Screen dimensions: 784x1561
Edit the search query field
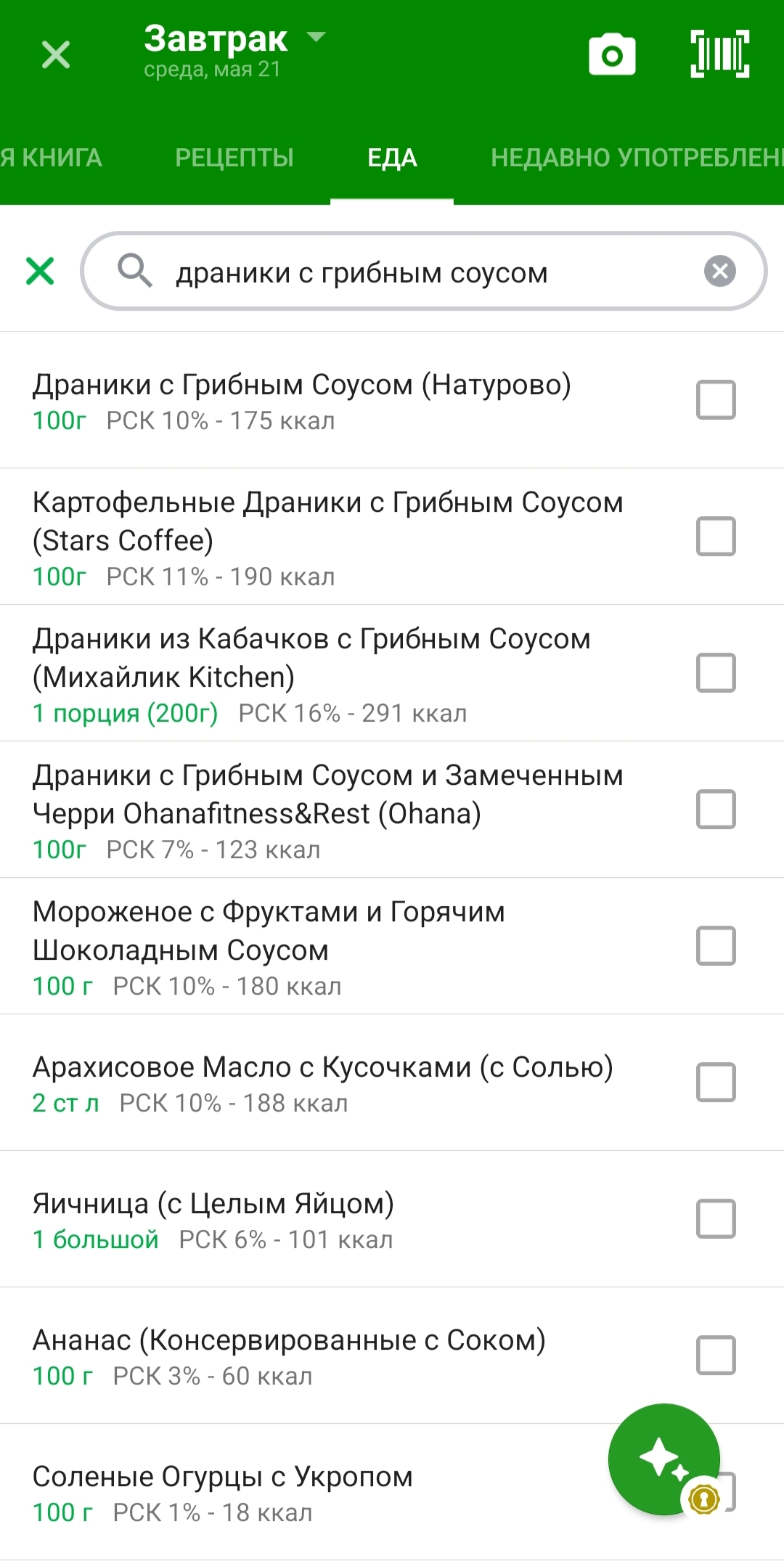point(421,273)
